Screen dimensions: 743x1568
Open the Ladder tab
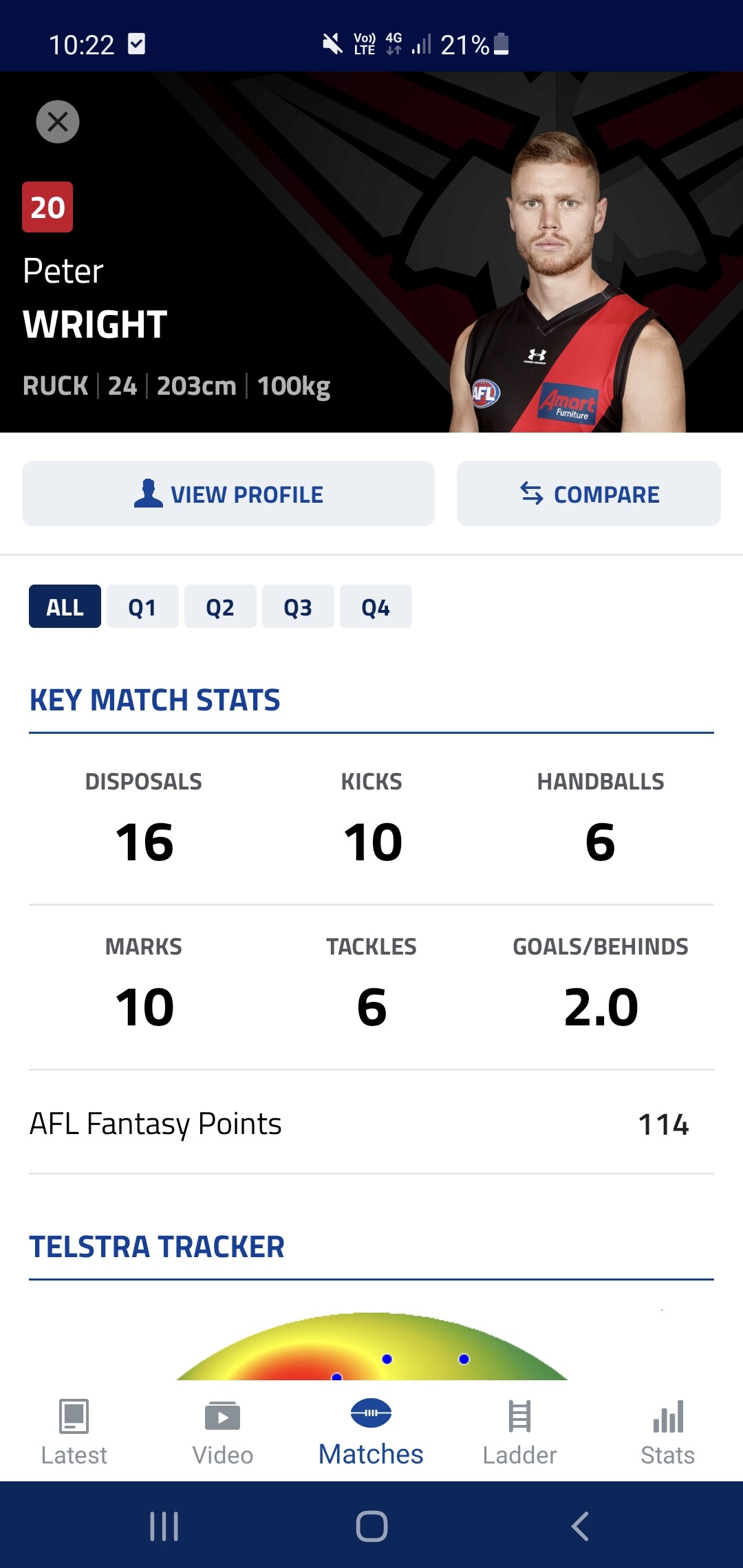(x=519, y=1432)
